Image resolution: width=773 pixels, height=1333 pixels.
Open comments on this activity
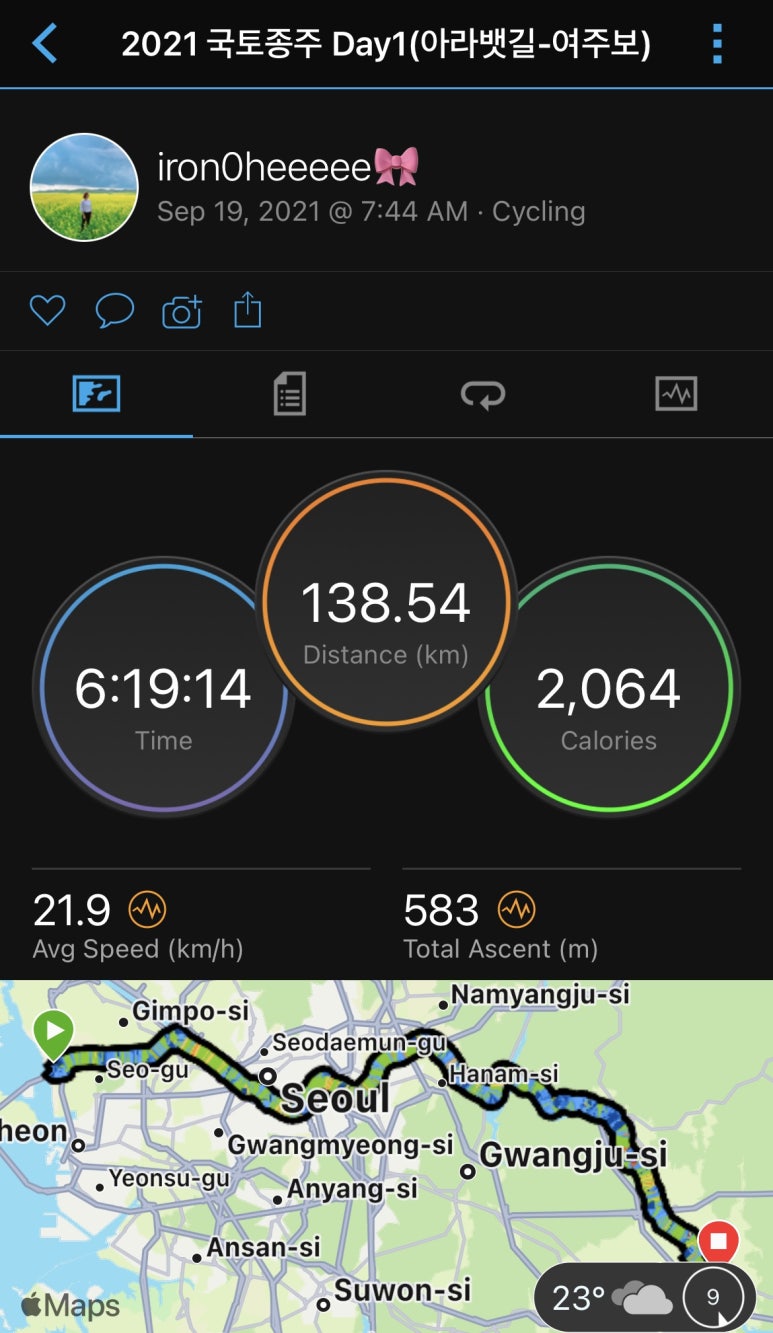[114, 311]
